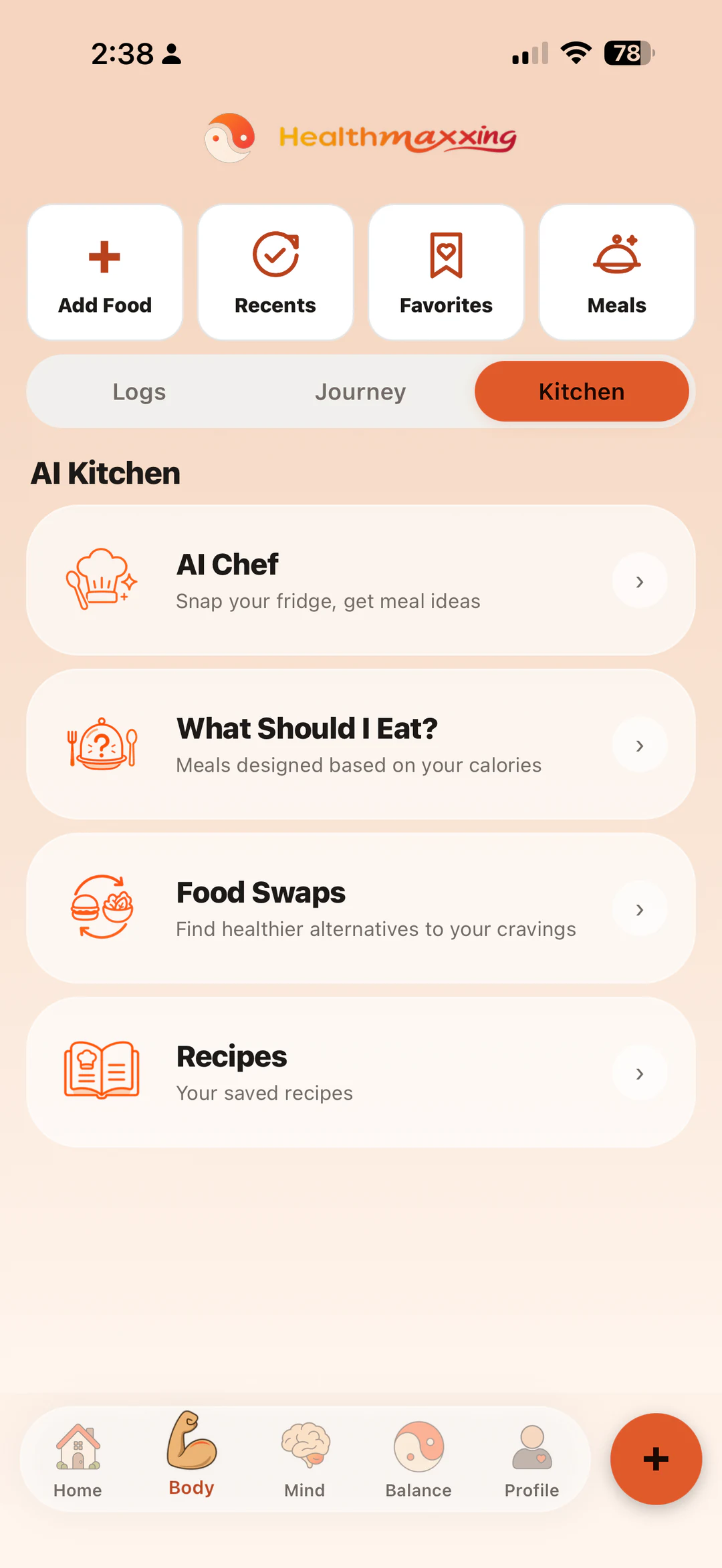722x1568 pixels.
Task: Switch to the Logs tab
Action: tap(139, 391)
